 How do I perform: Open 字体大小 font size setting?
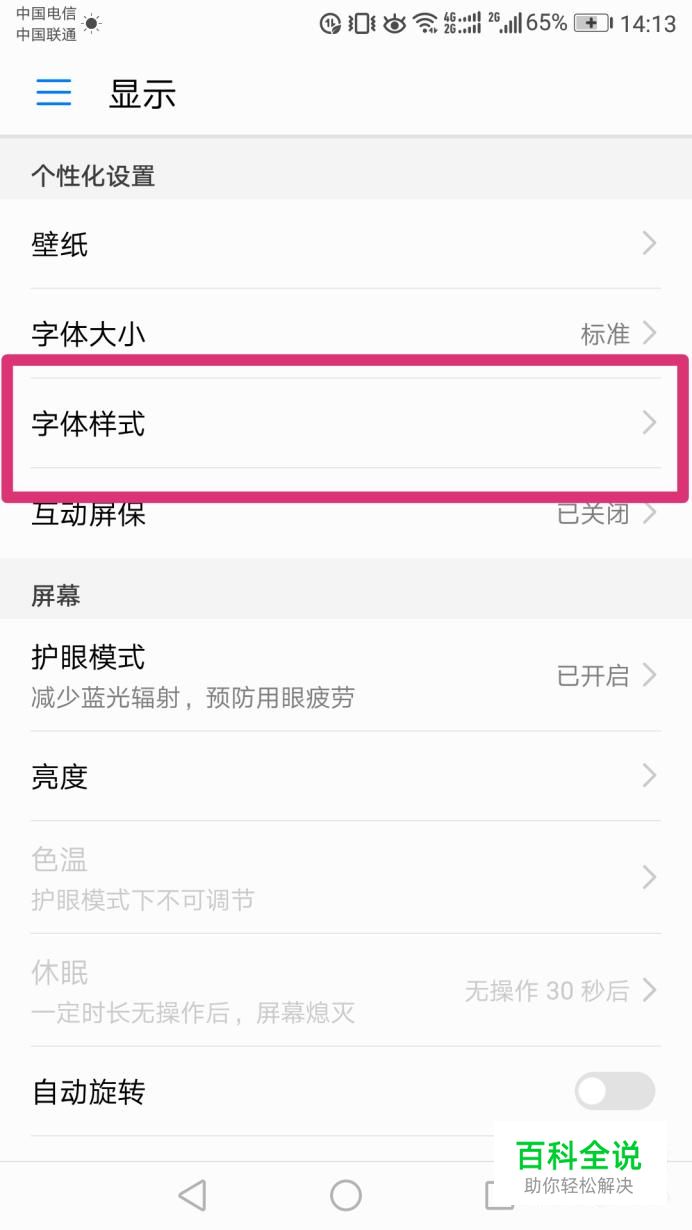[x=345, y=334]
